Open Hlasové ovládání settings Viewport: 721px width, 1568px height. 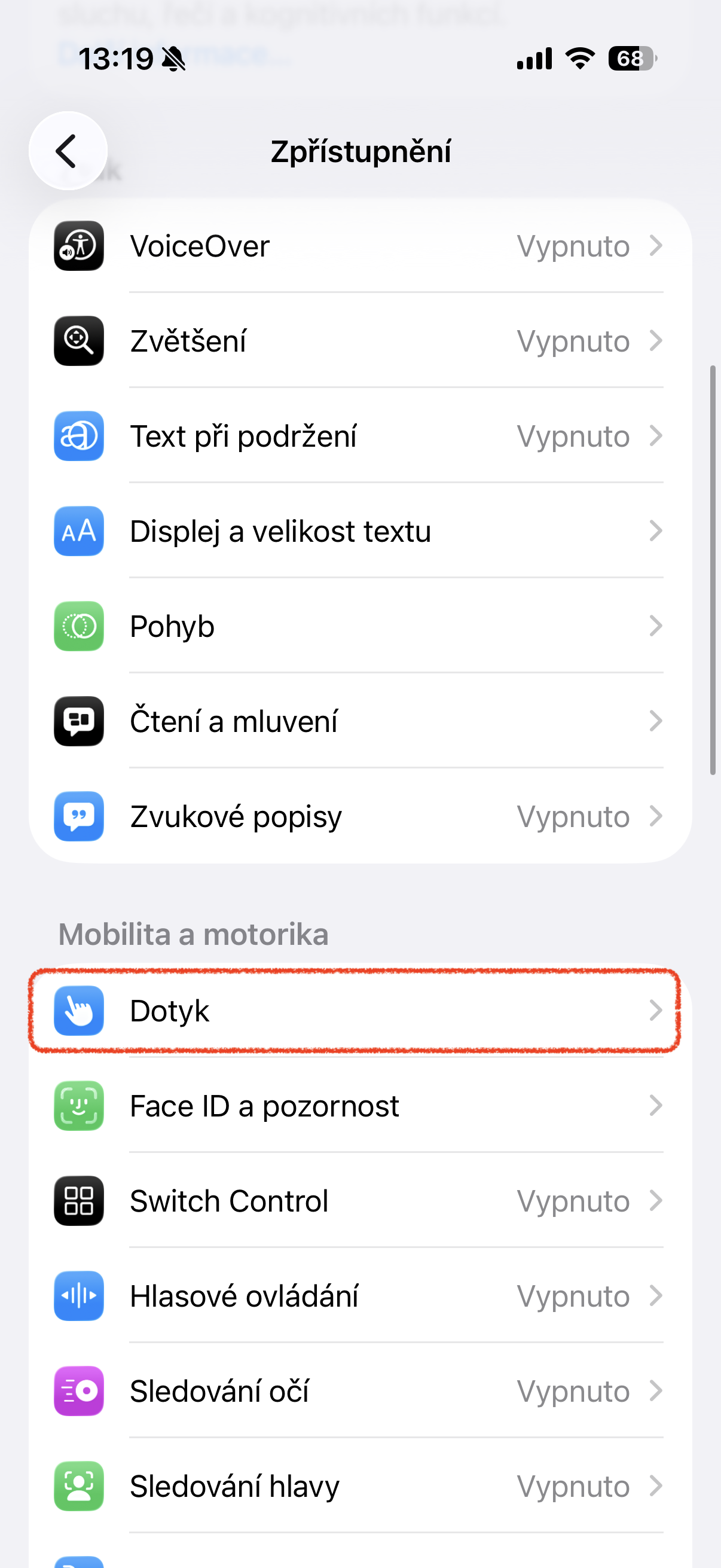[359, 1296]
